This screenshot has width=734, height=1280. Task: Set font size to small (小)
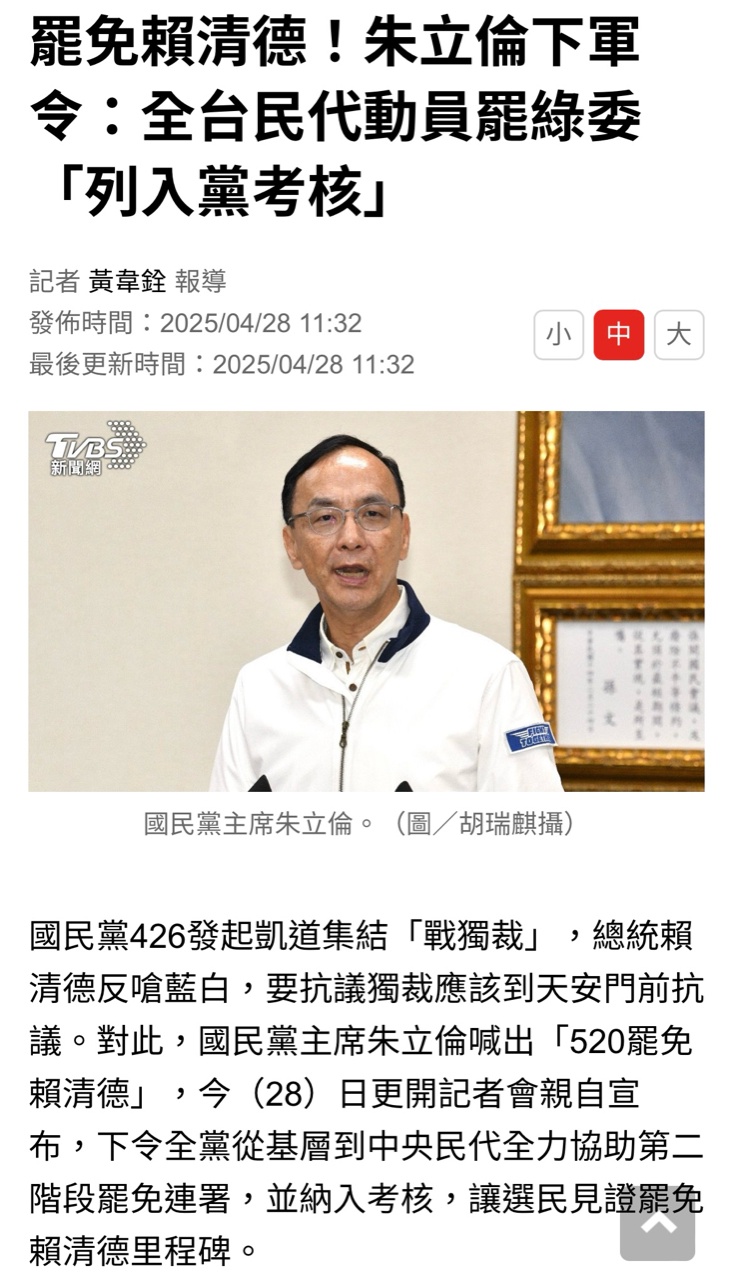tap(559, 335)
